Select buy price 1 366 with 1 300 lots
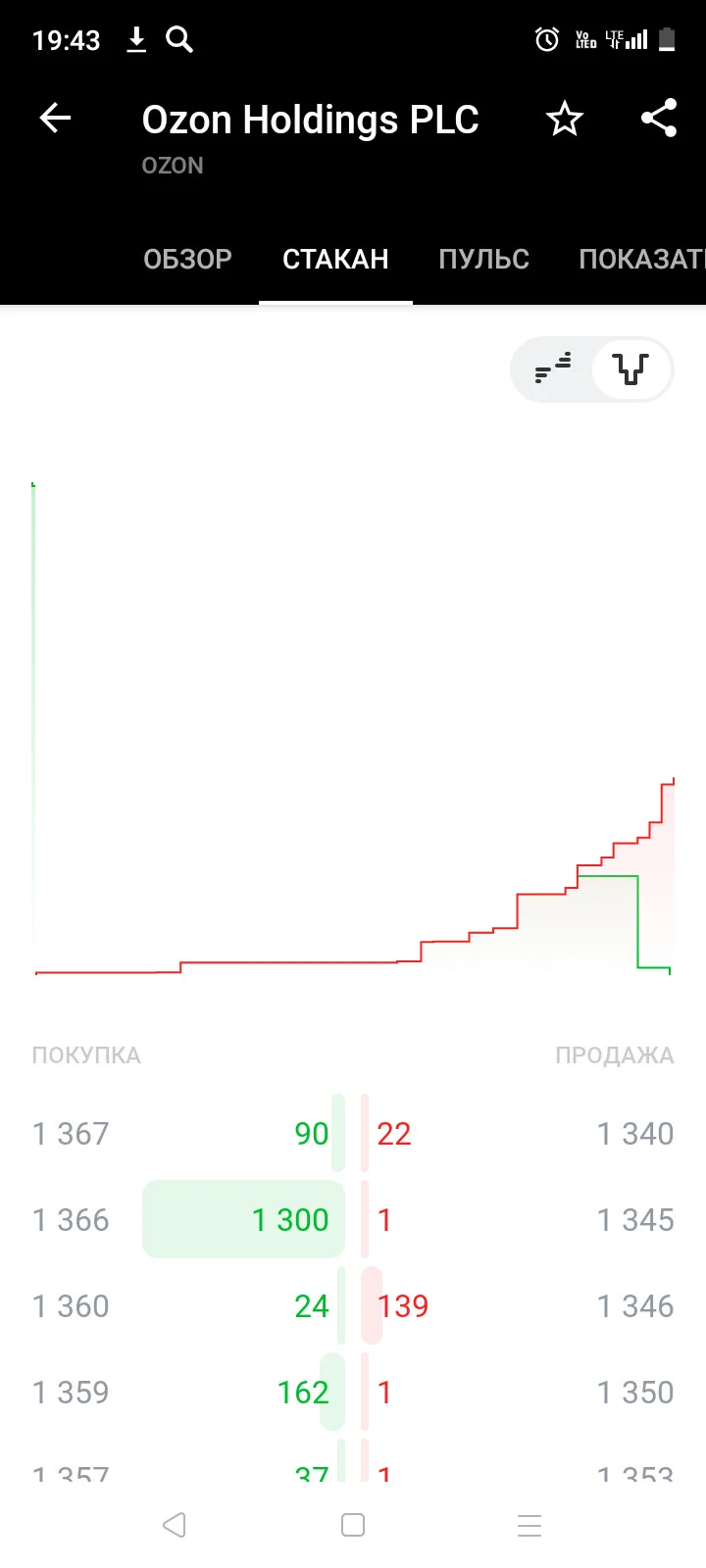 [188, 1220]
